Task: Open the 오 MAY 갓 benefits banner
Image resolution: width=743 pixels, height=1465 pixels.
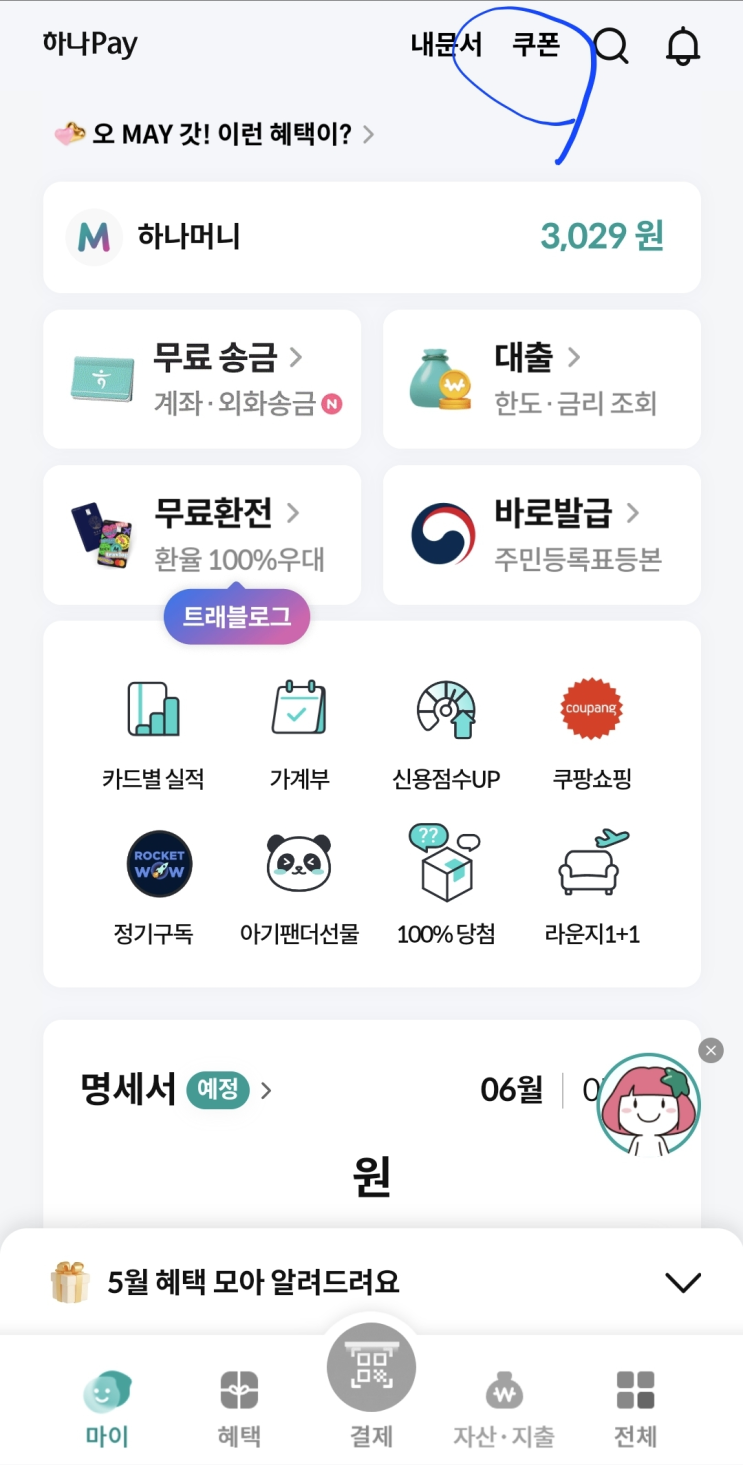Action: [x=214, y=134]
